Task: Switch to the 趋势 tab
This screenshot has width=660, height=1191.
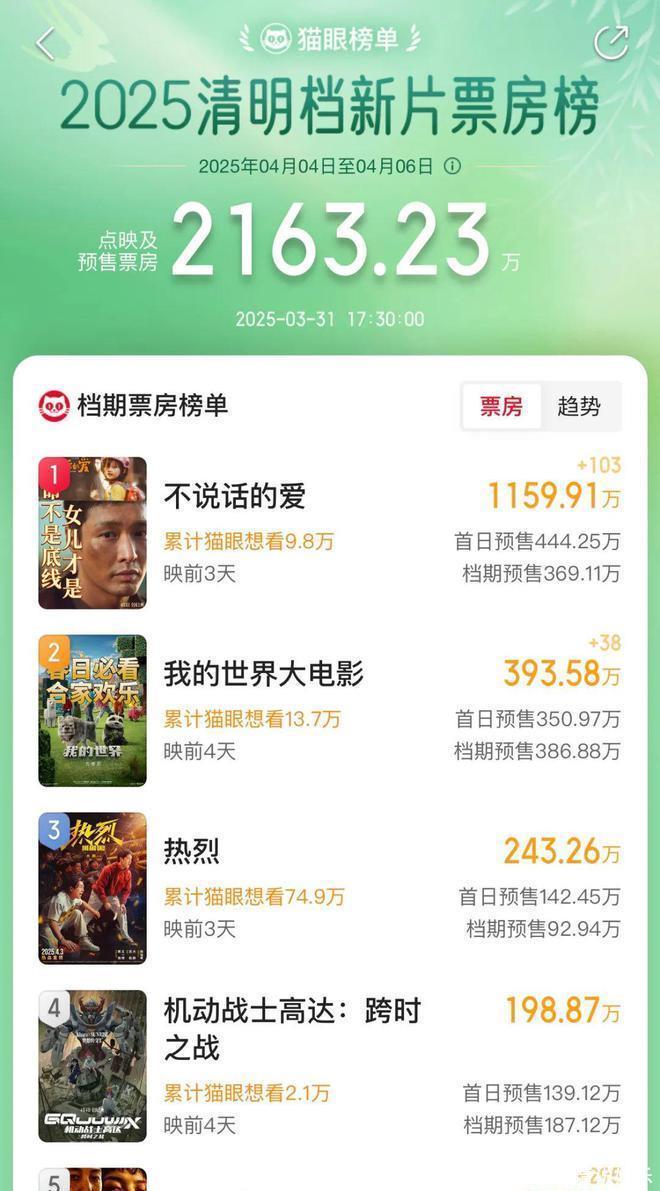Action: click(579, 406)
